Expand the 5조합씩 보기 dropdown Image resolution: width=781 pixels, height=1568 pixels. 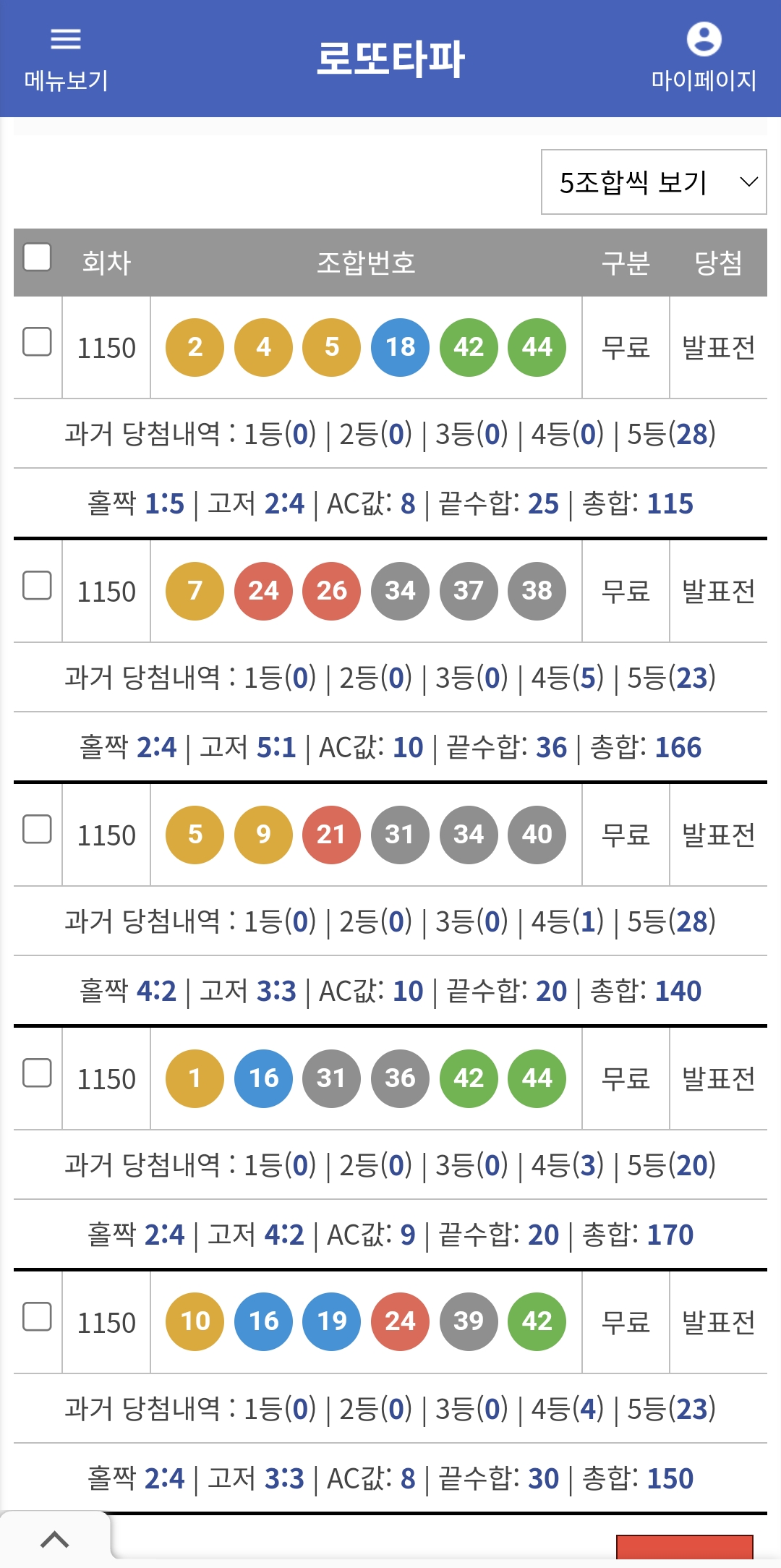(x=654, y=182)
